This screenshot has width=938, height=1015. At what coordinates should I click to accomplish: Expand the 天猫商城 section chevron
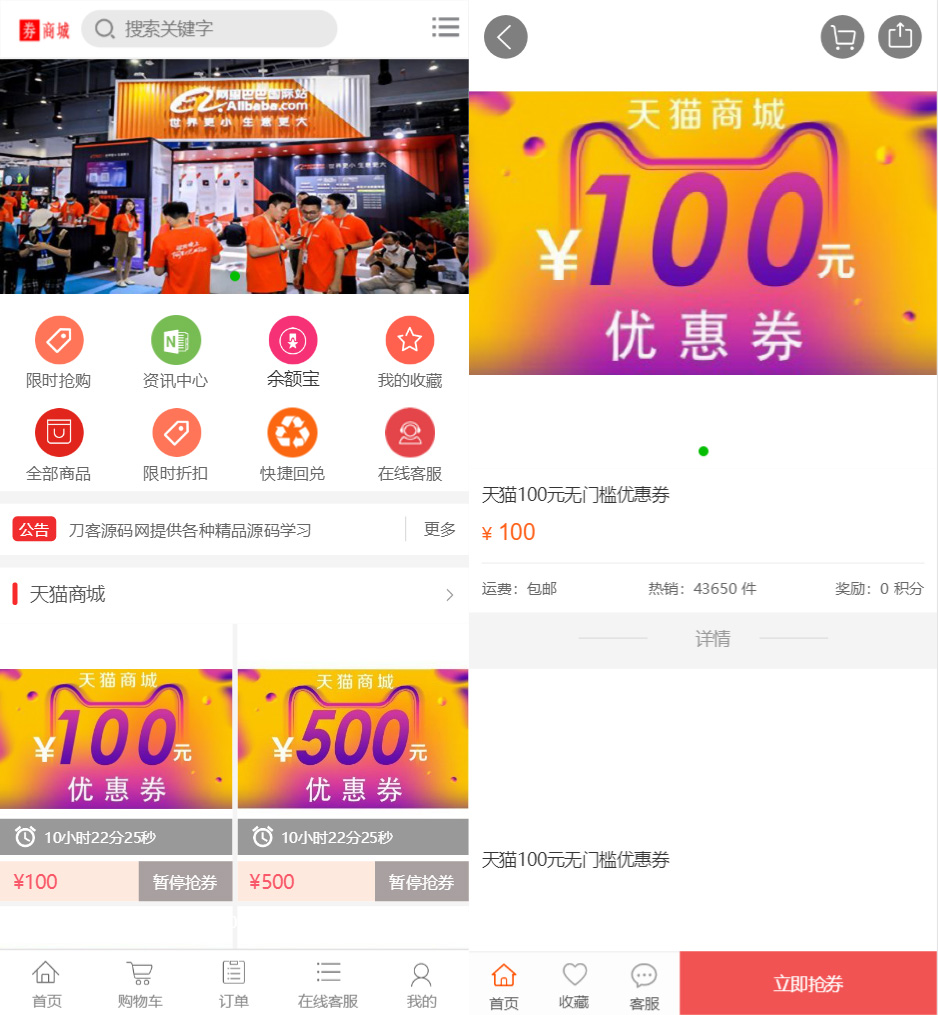(450, 594)
